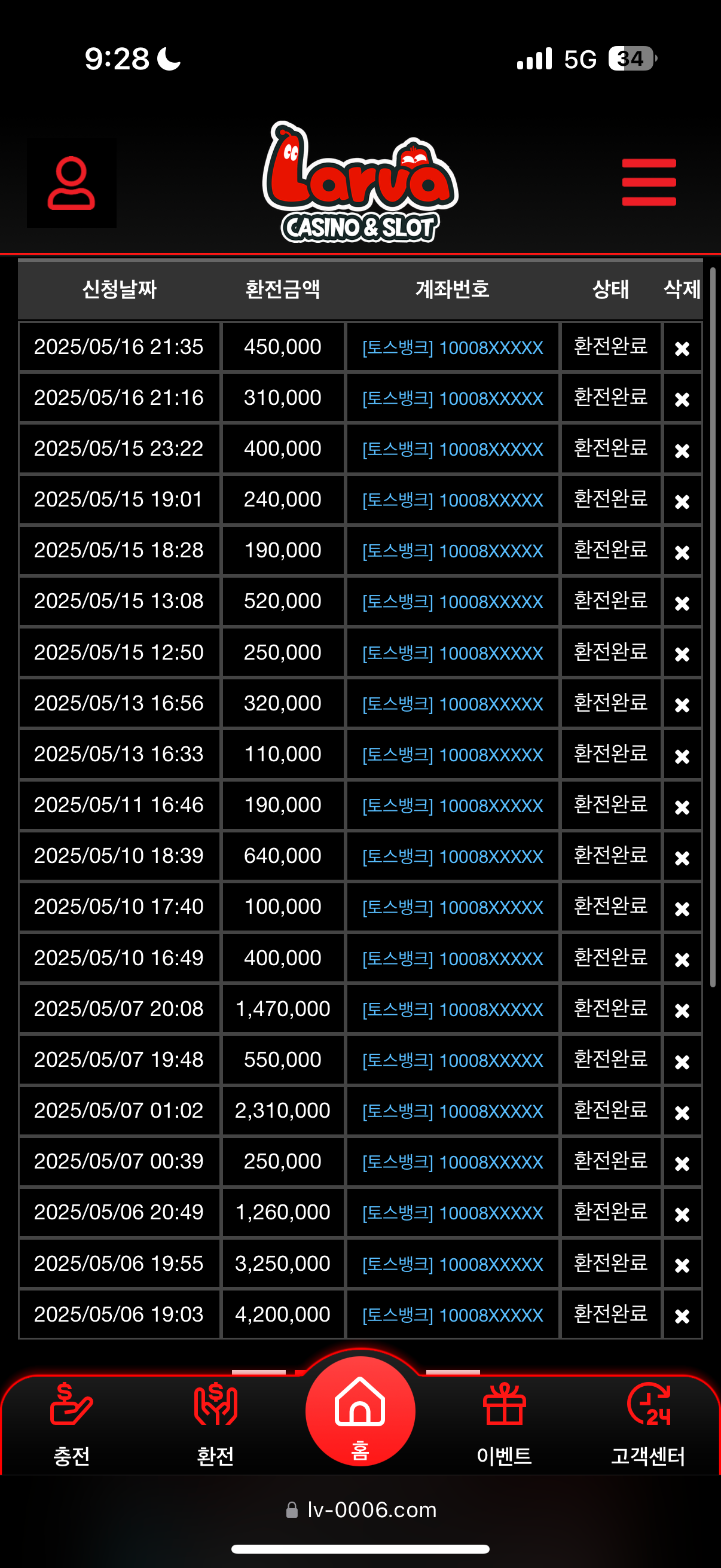Delete the 2025/05/16 21:16 entry
The width and height of the screenshot is (721, 1568).
pos(682,399)
